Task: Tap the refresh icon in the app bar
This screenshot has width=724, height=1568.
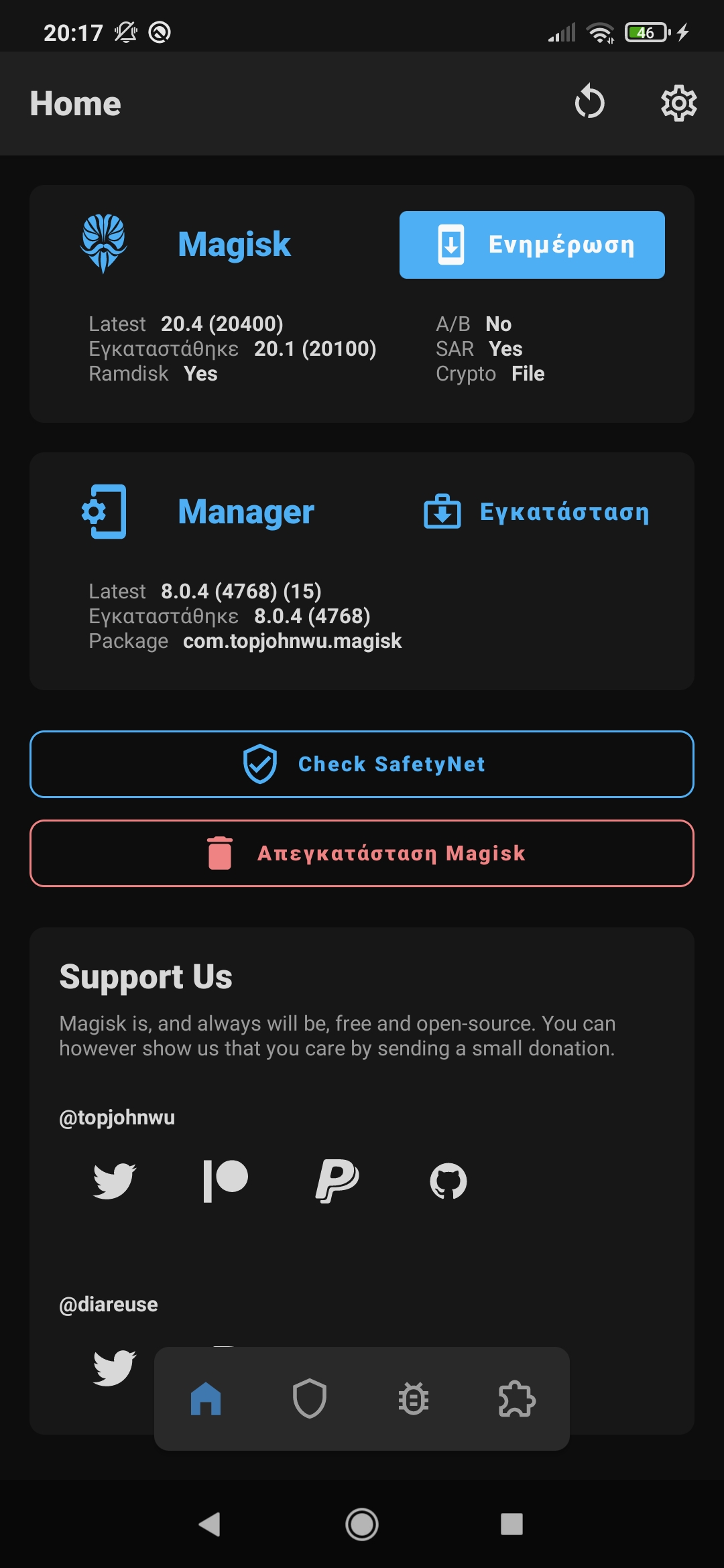Action: pyautogui.click(x=589, y=103)
